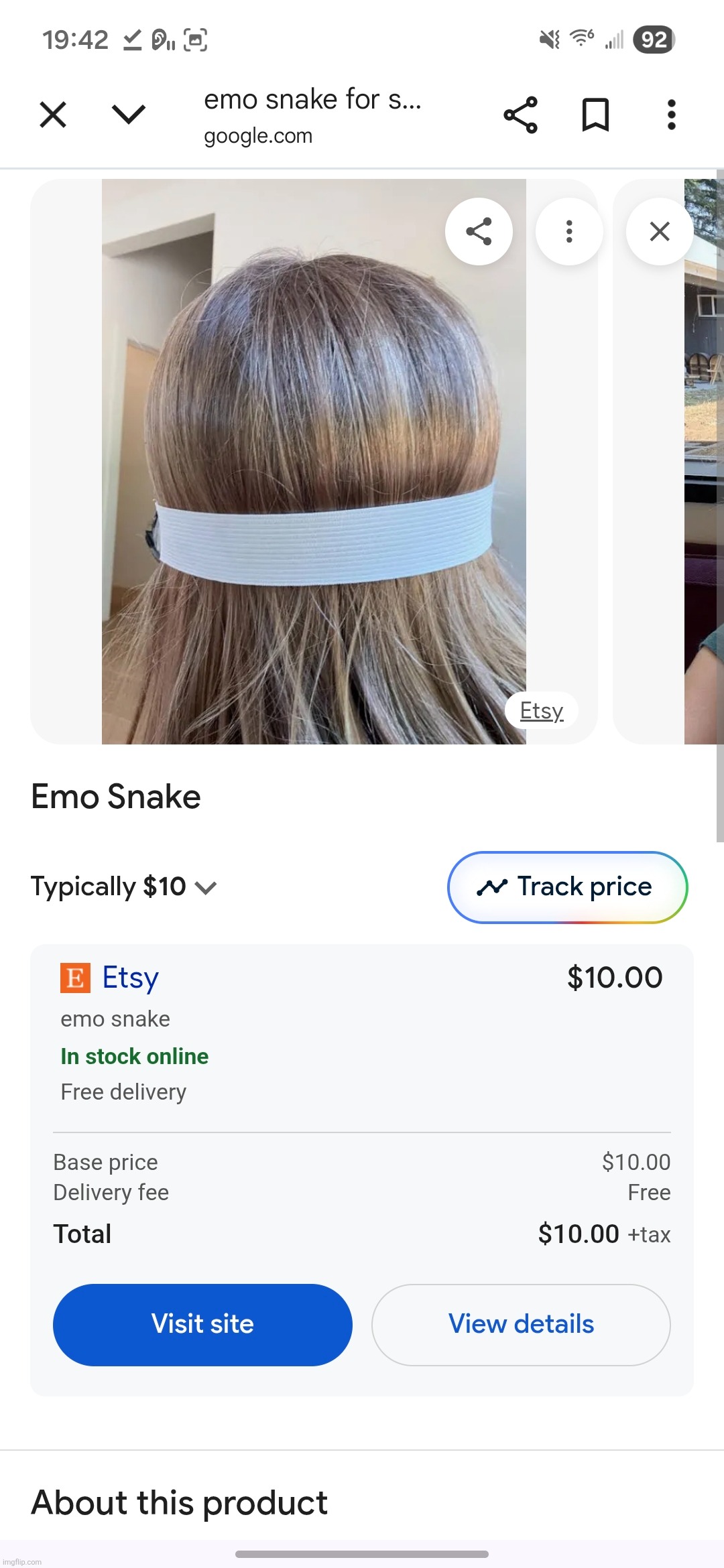Open the Etsy source link on the image
The image size is (724, 1568).
pos(542,710)
